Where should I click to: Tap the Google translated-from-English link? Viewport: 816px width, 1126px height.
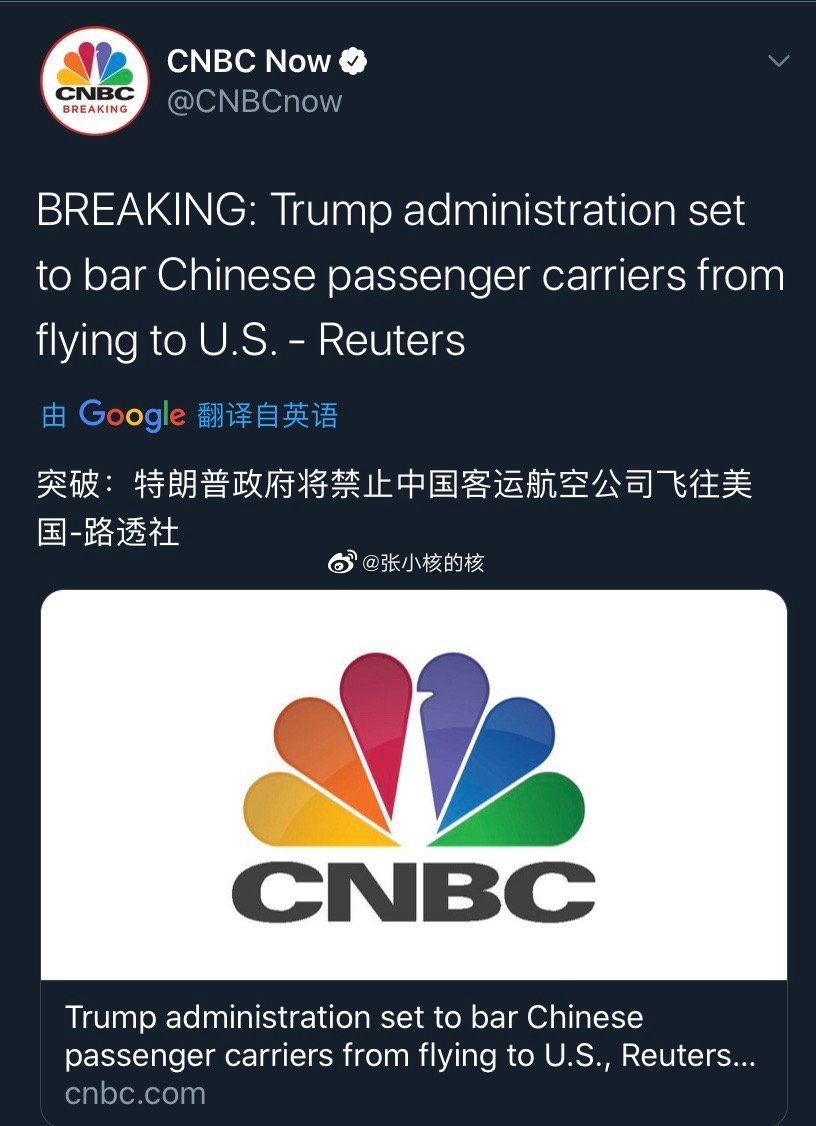tap(189, 415)
